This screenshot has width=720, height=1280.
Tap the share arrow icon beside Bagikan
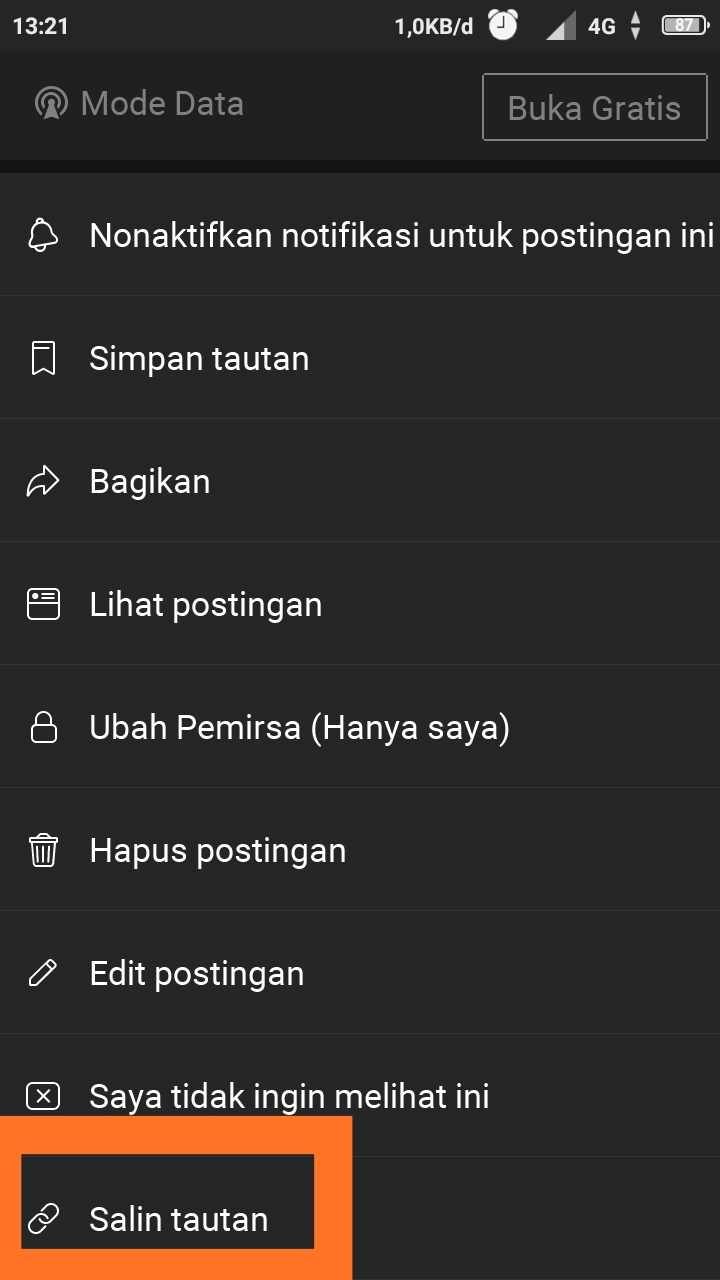(x=42, y=480)
